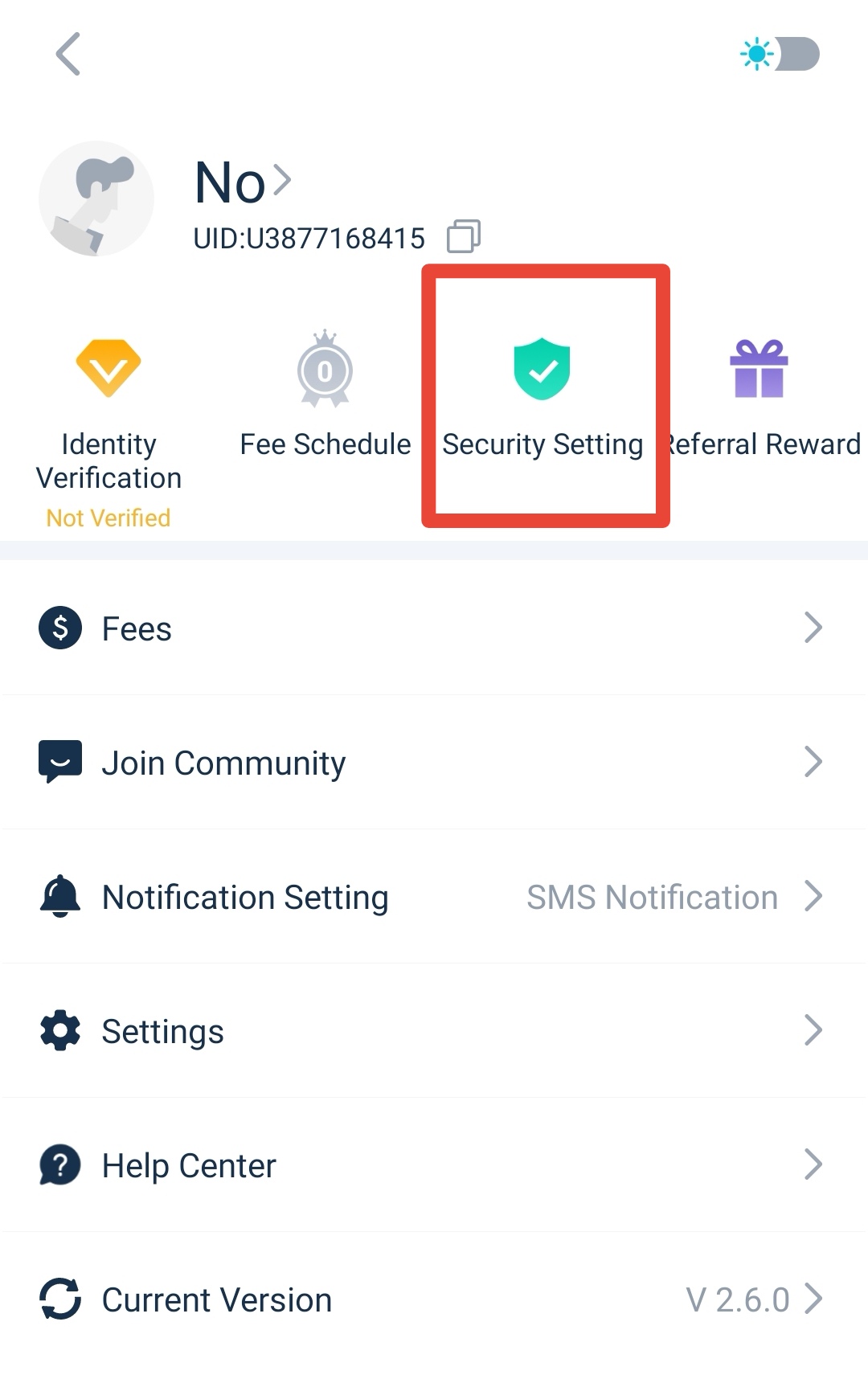The width and height of the screenshot is (868, 1375).
Task: Open Notification Setting
Action: tap(434, 897)
